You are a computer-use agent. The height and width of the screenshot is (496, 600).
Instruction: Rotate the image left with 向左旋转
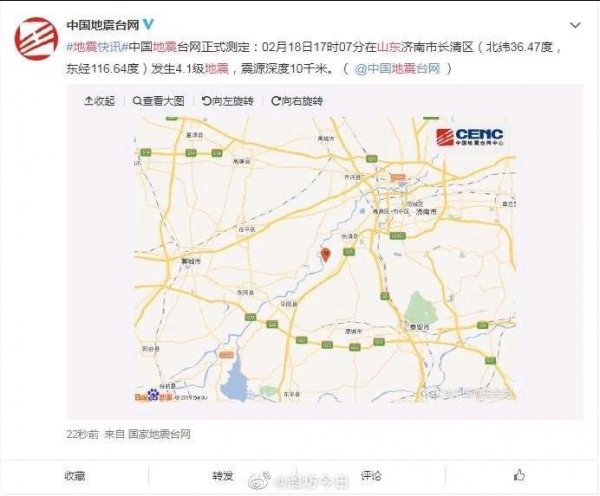pos(228,101)
